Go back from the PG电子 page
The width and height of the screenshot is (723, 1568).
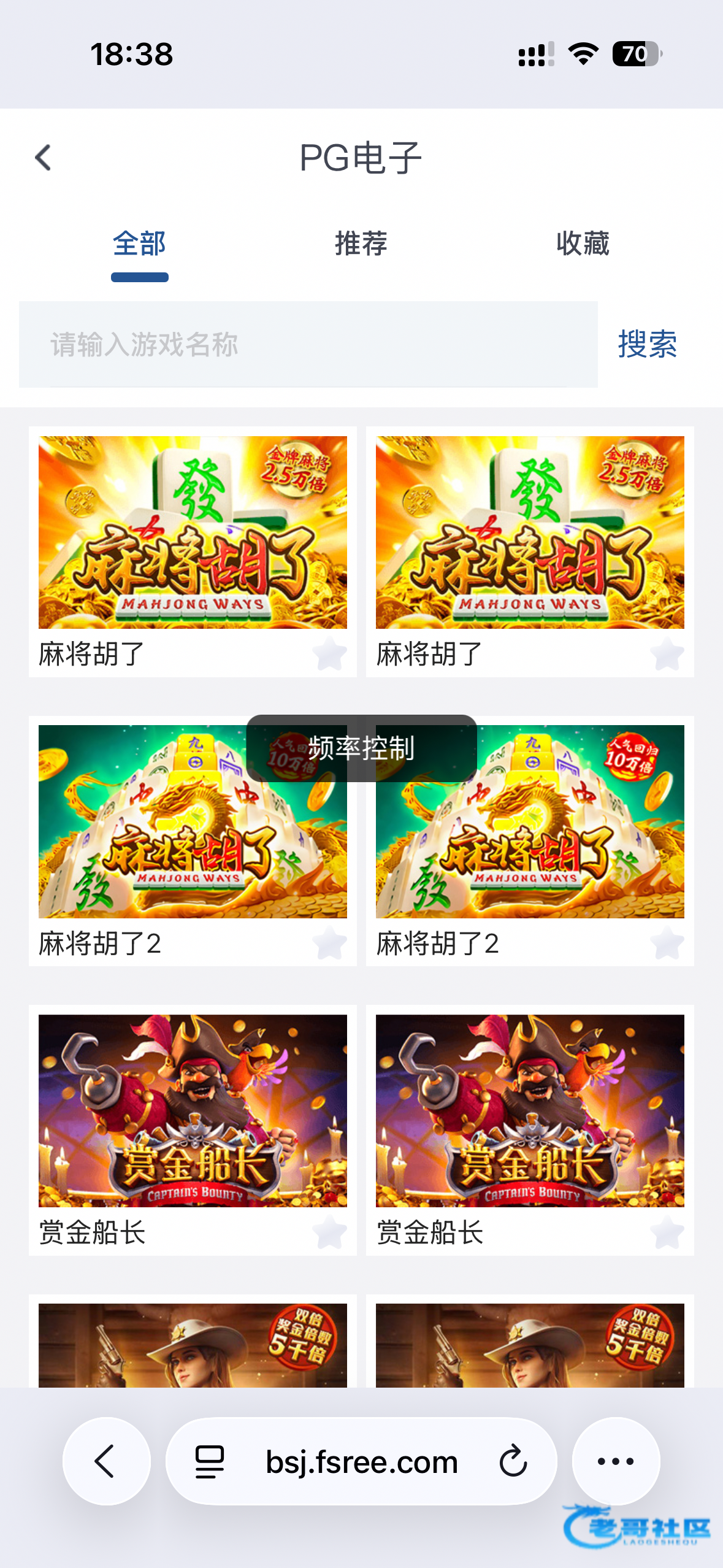(43, 158)
